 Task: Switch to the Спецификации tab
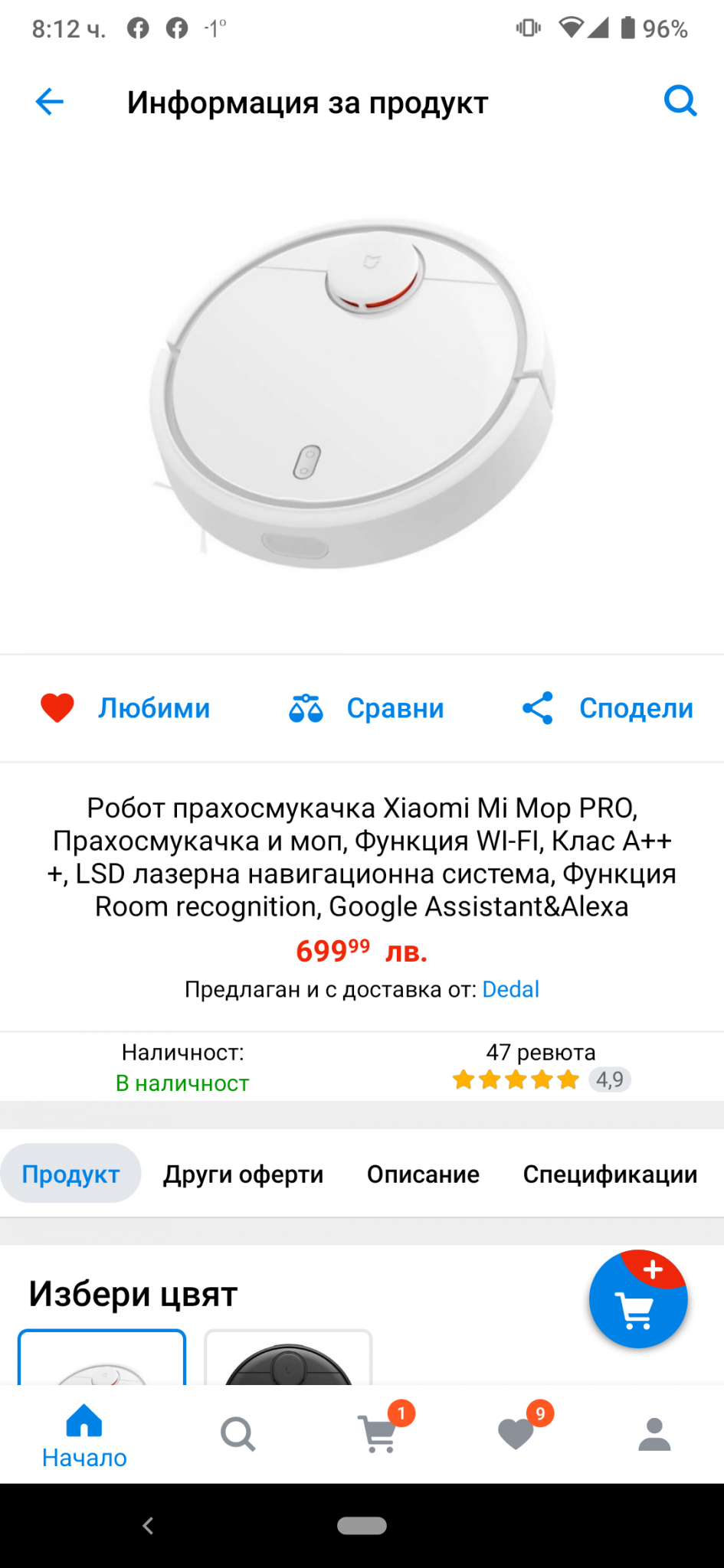click(x=610, y=1174)
